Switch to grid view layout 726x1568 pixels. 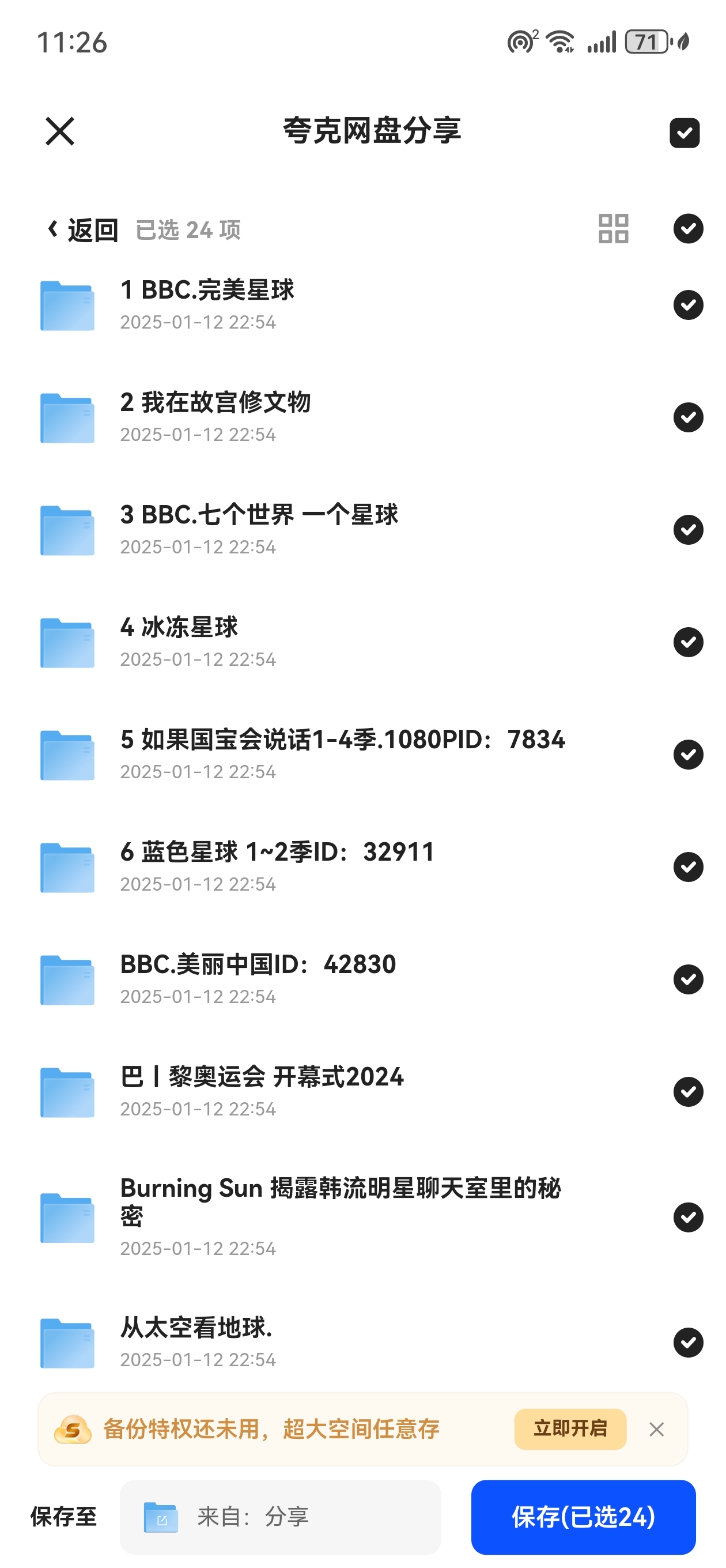click(x=614, y=228)
